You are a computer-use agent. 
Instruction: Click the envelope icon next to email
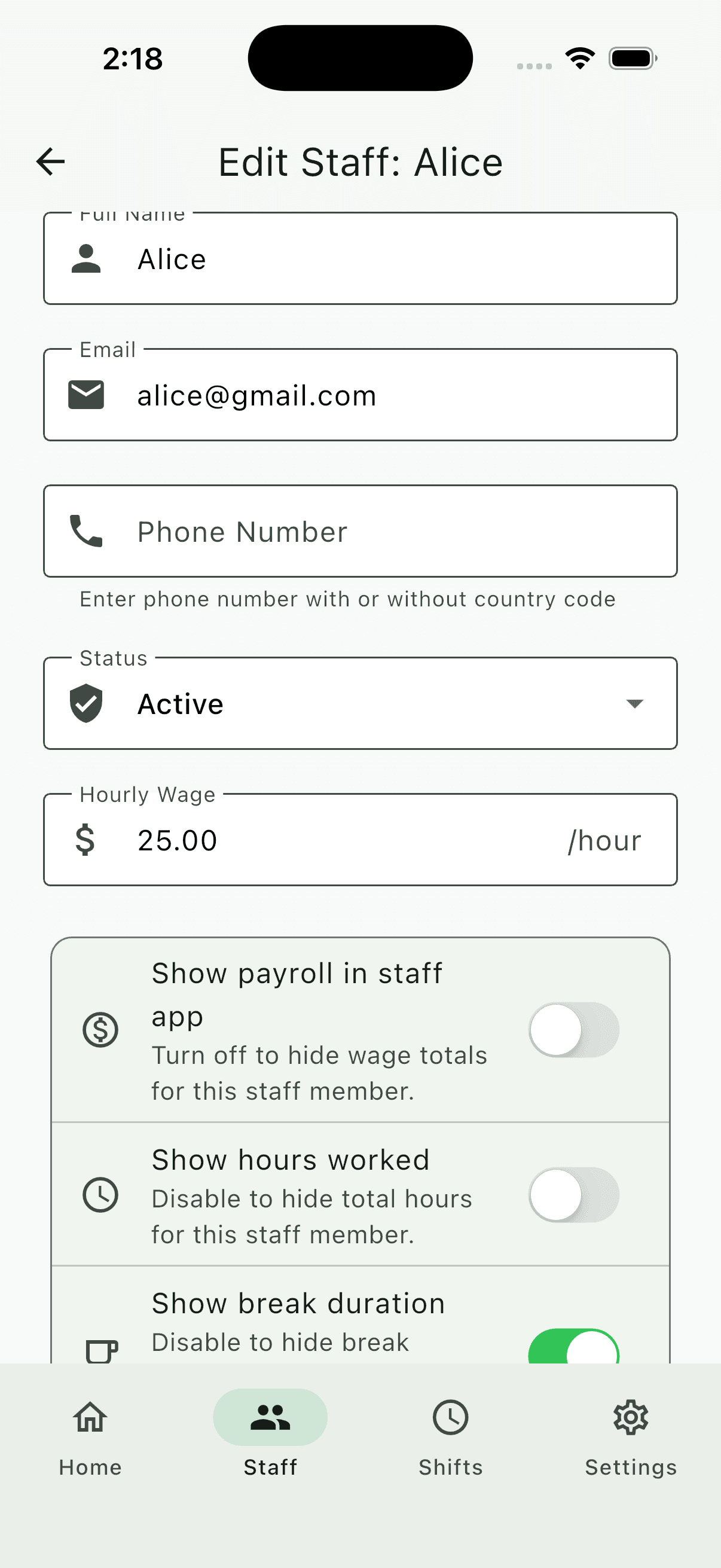pyautogui.click(x=85, y=395)
